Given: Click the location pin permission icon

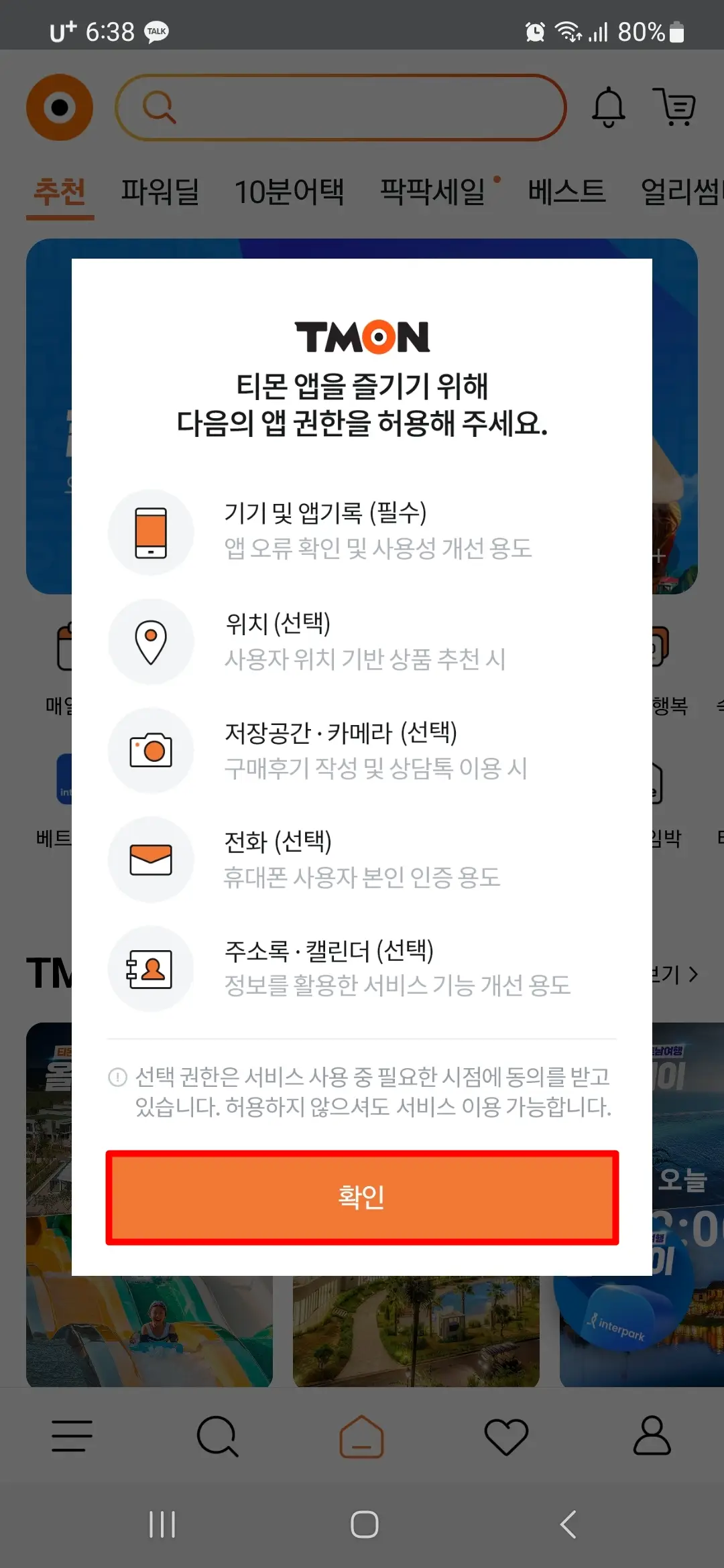Looking at the screenshot, I should pos(152,641).
